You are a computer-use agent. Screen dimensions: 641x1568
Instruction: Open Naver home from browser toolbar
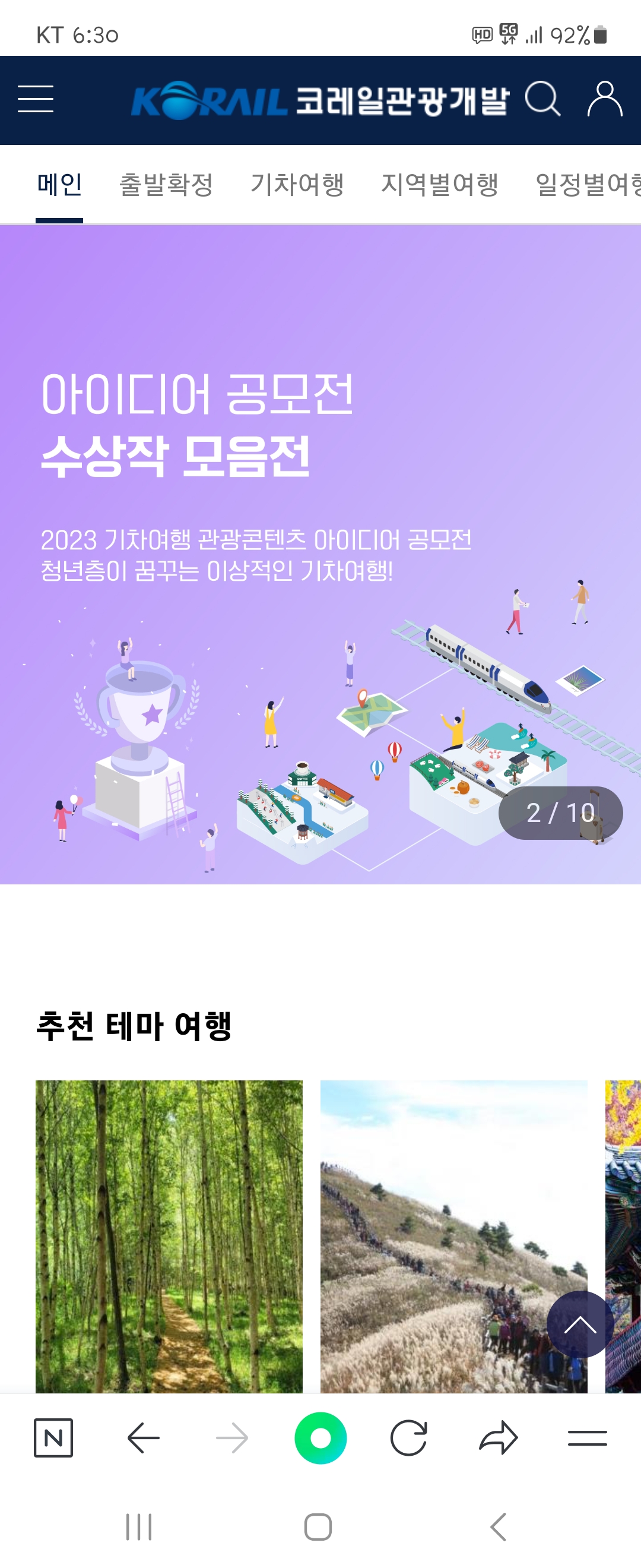click(53, 1438)
